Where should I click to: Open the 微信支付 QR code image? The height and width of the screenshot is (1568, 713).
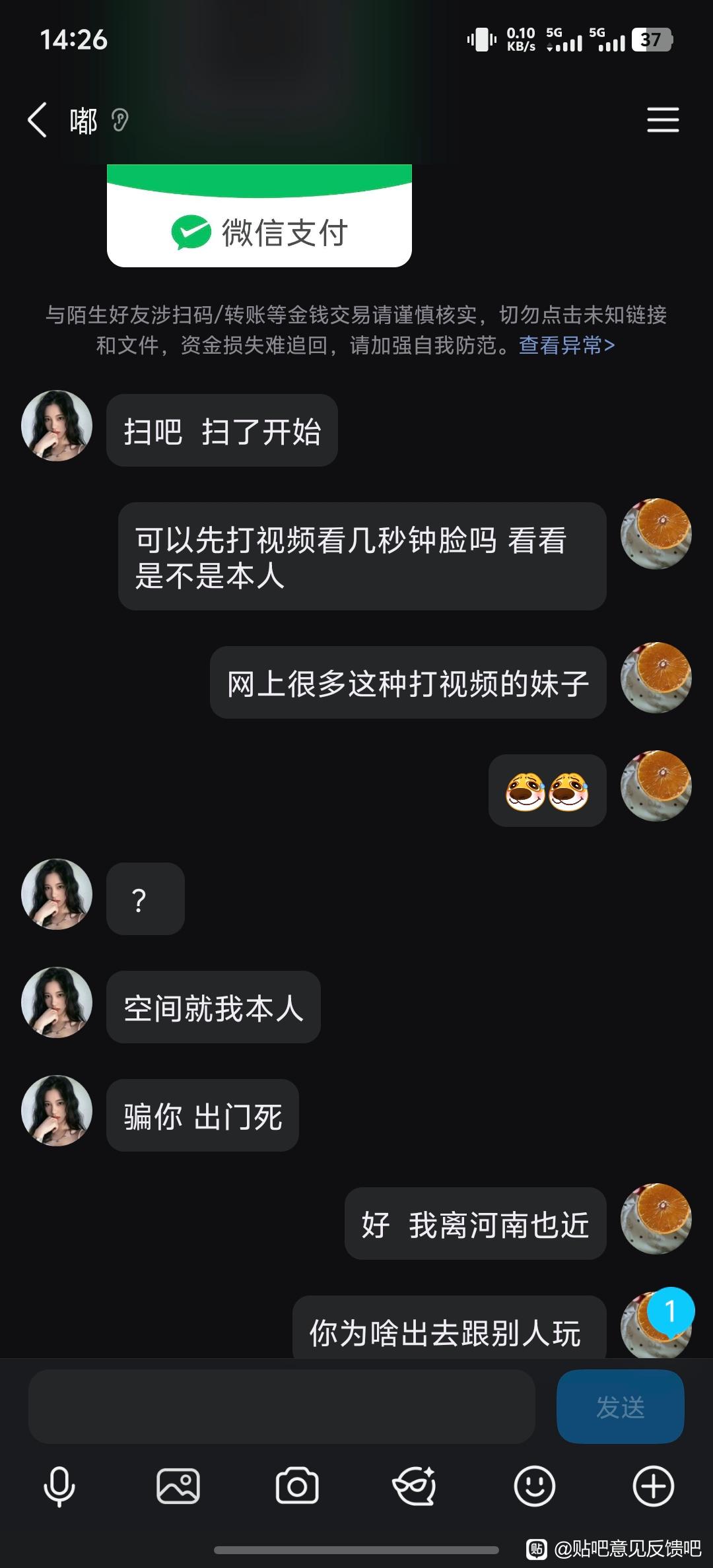point(259,216)
